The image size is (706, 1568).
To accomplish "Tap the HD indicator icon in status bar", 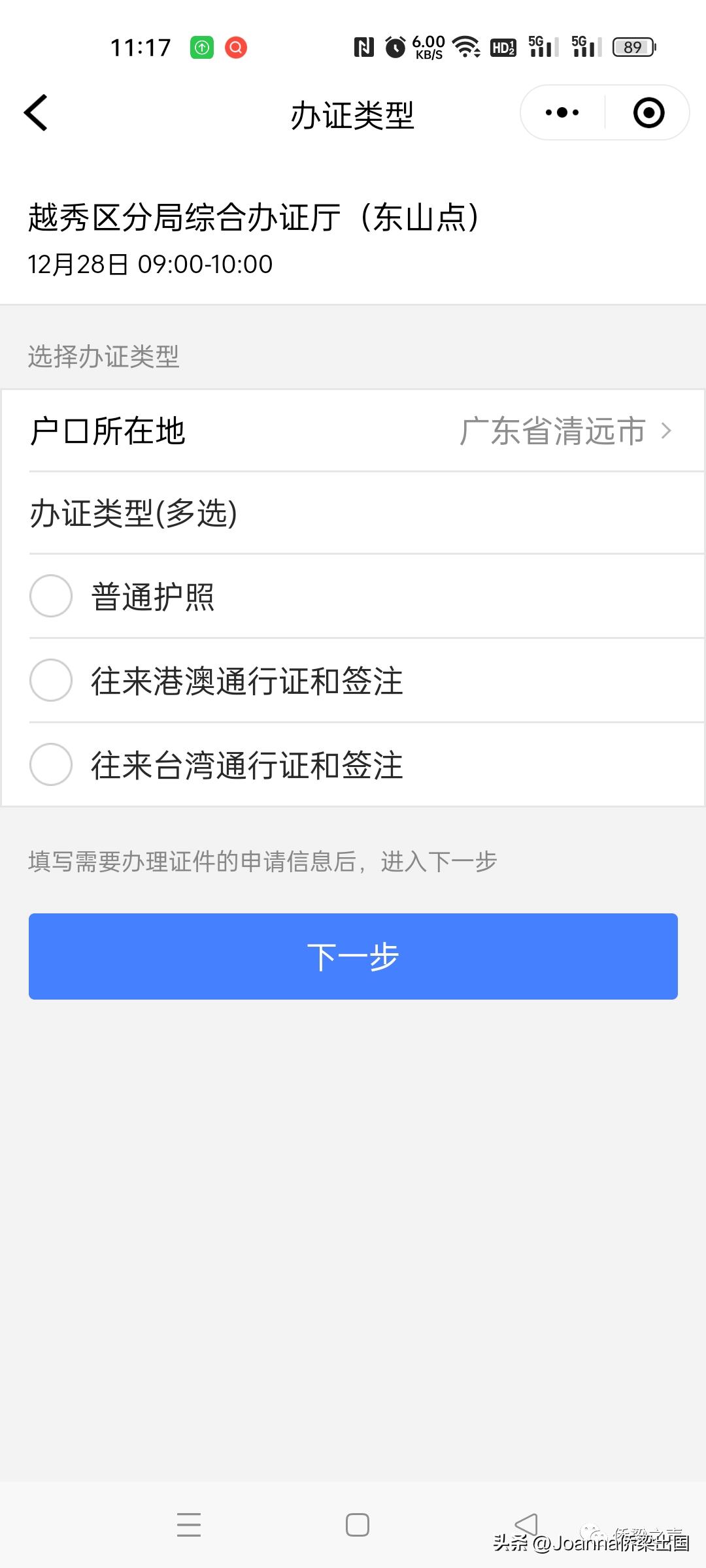I will tap(505, 46).
